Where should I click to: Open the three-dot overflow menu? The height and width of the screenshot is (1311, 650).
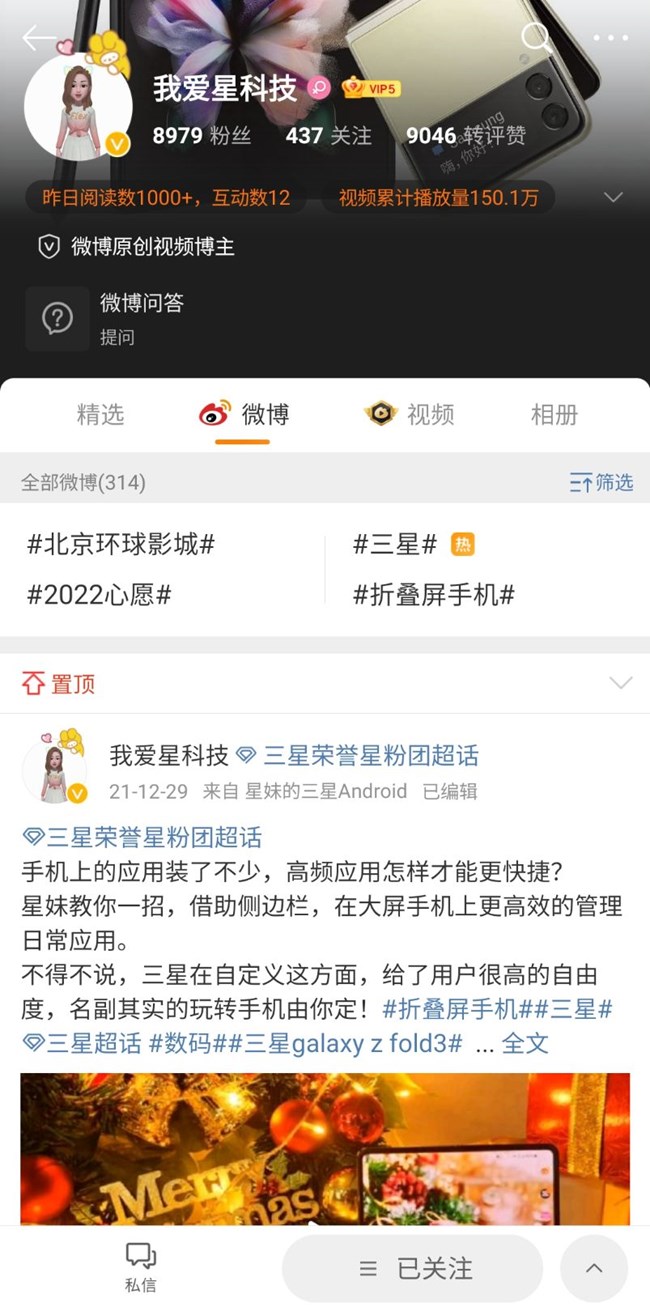[610, 38]
